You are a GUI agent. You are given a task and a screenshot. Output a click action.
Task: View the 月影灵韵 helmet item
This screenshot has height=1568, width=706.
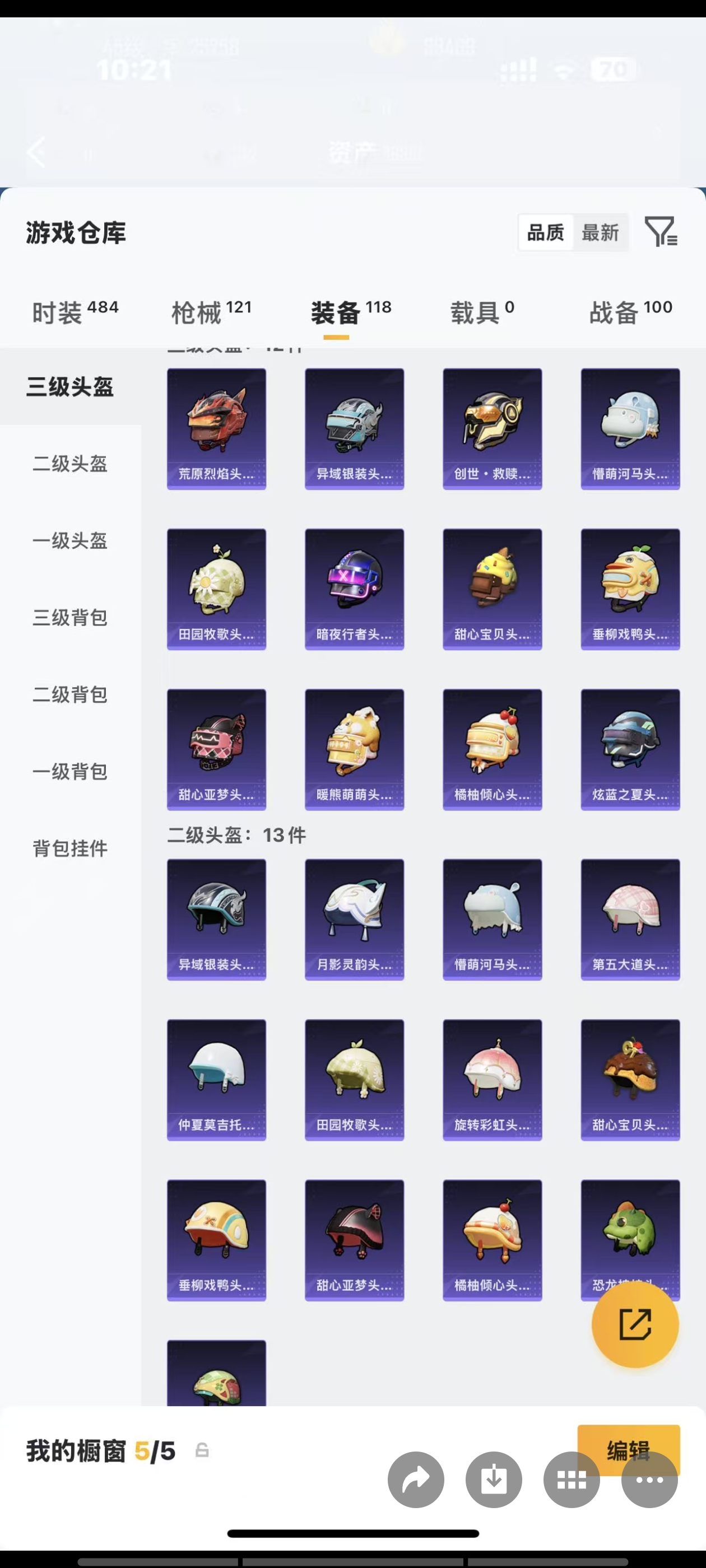(354, 919)
